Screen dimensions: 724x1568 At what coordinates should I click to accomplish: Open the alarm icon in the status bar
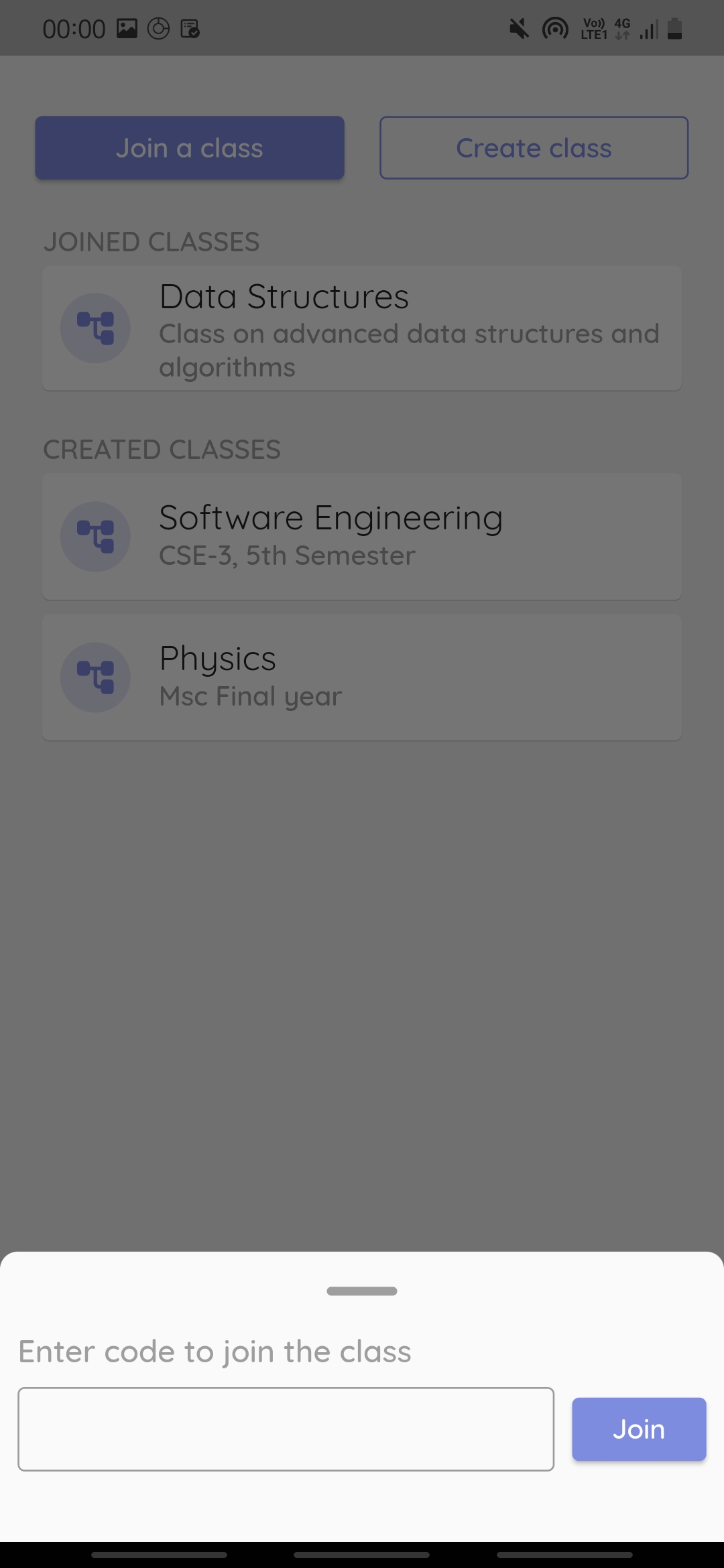click(158, 27)
